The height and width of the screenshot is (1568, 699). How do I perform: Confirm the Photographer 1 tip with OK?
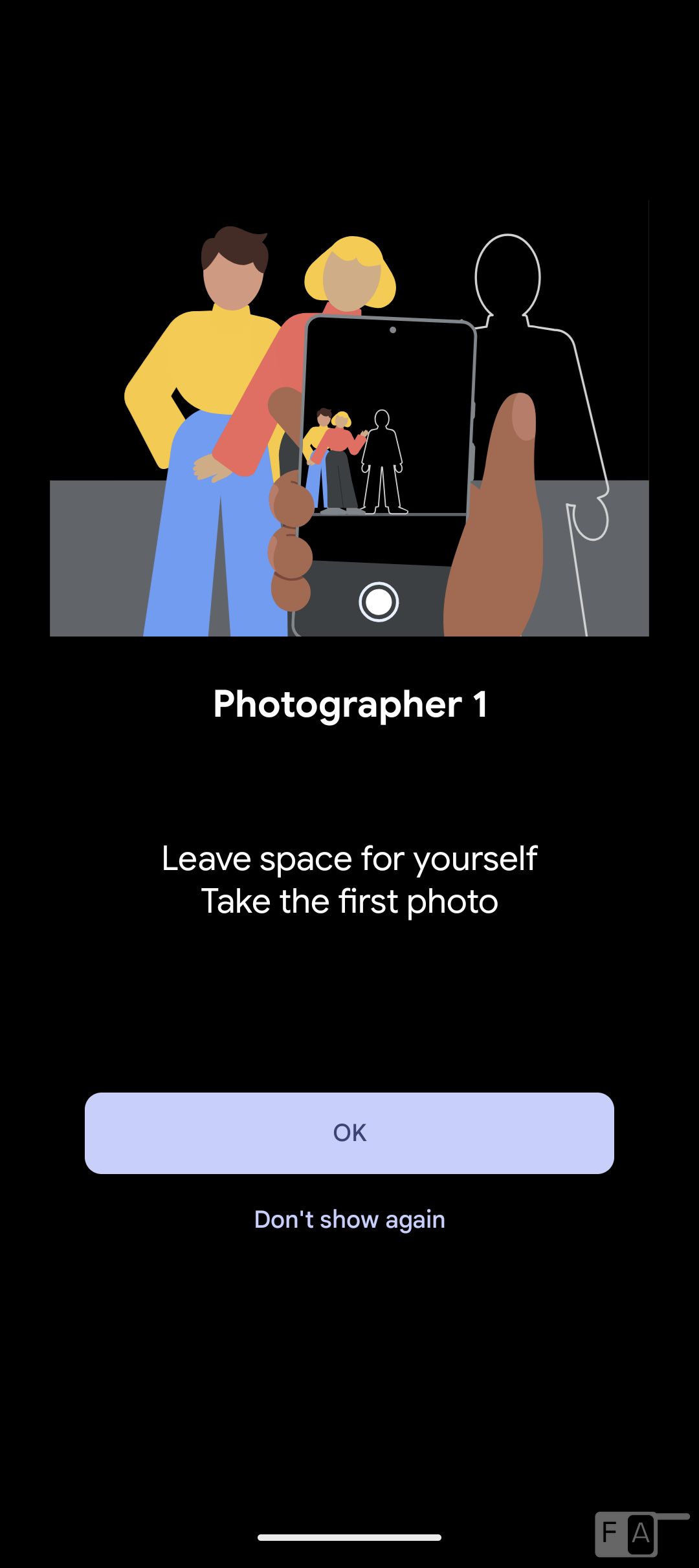point(349,1133)
